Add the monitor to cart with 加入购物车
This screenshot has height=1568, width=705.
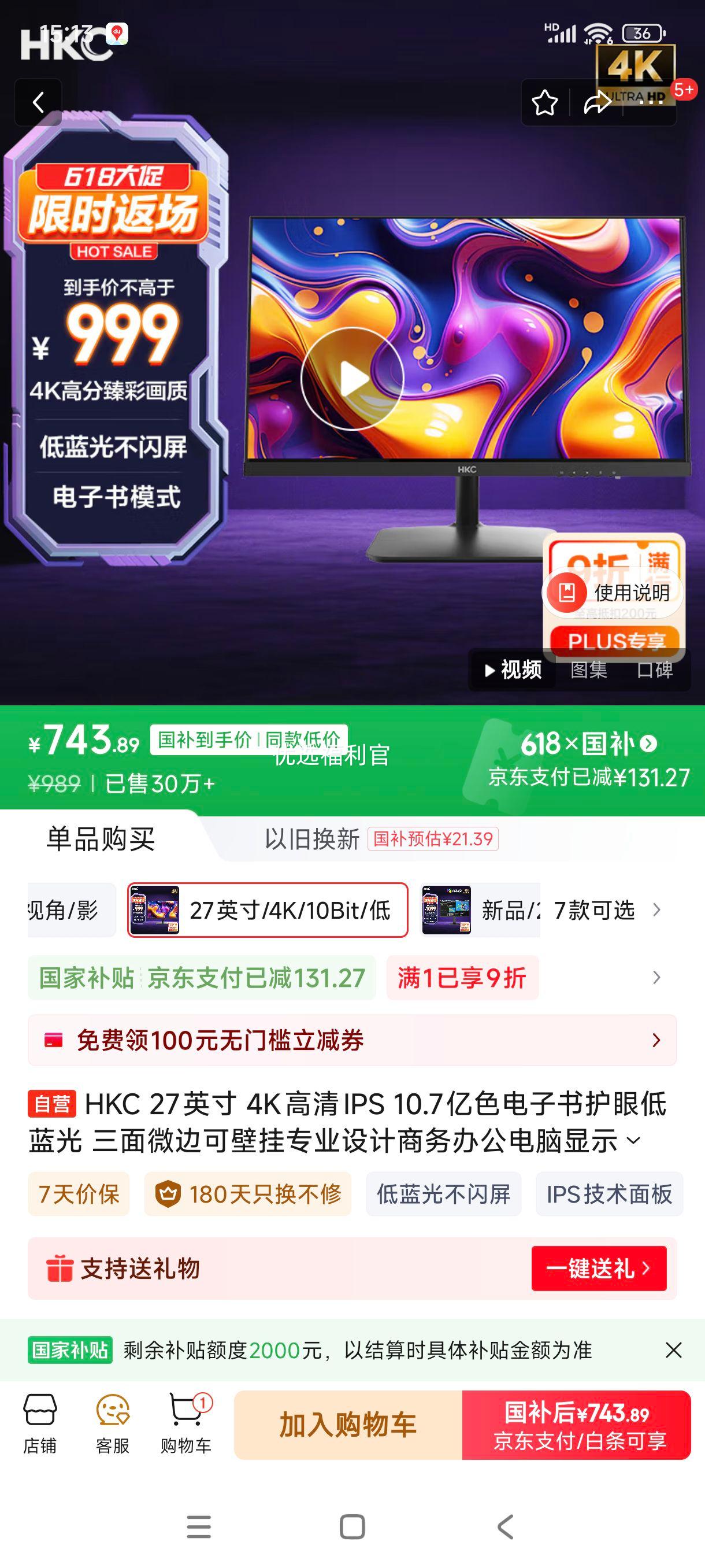pyautogui.click(x=348, y=1425)
